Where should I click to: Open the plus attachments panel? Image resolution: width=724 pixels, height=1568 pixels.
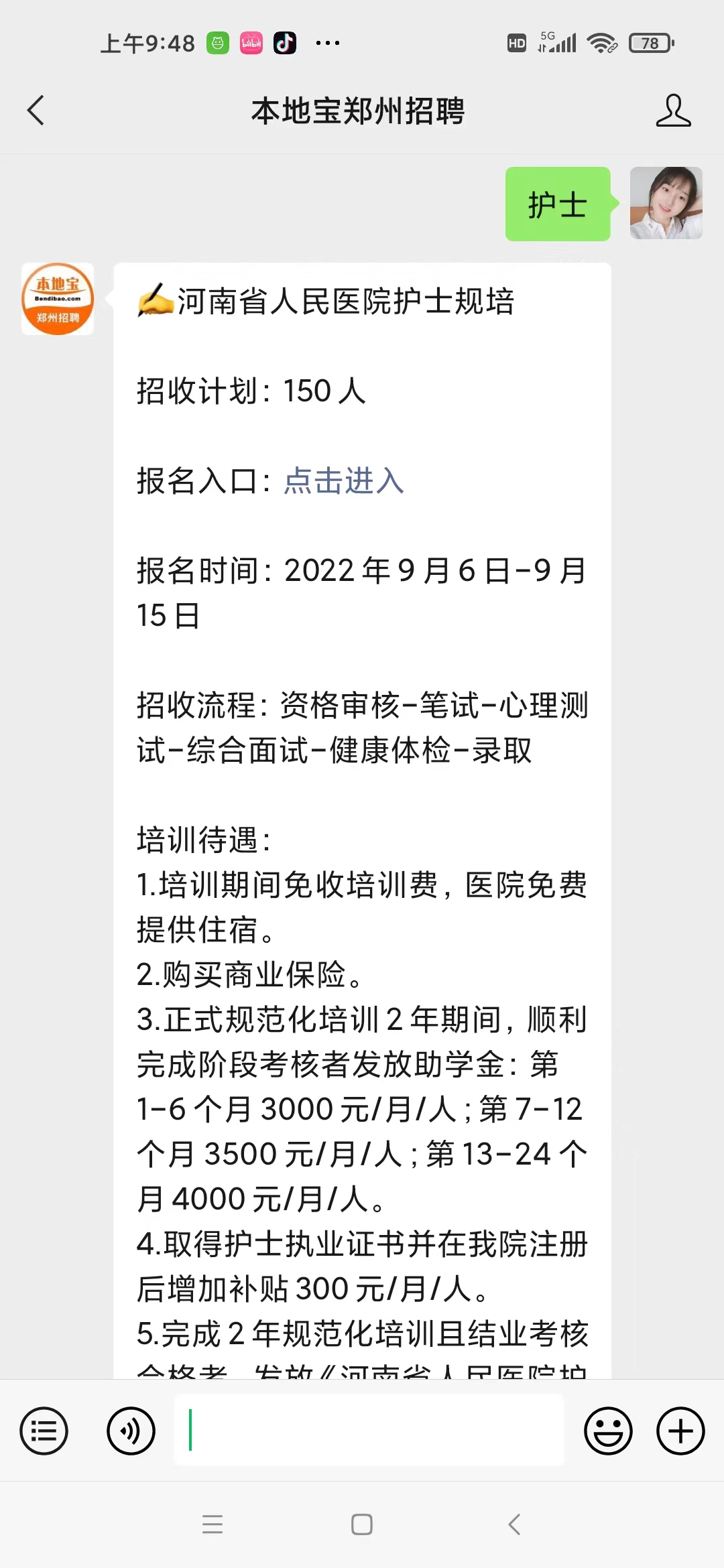[680, 1431]
